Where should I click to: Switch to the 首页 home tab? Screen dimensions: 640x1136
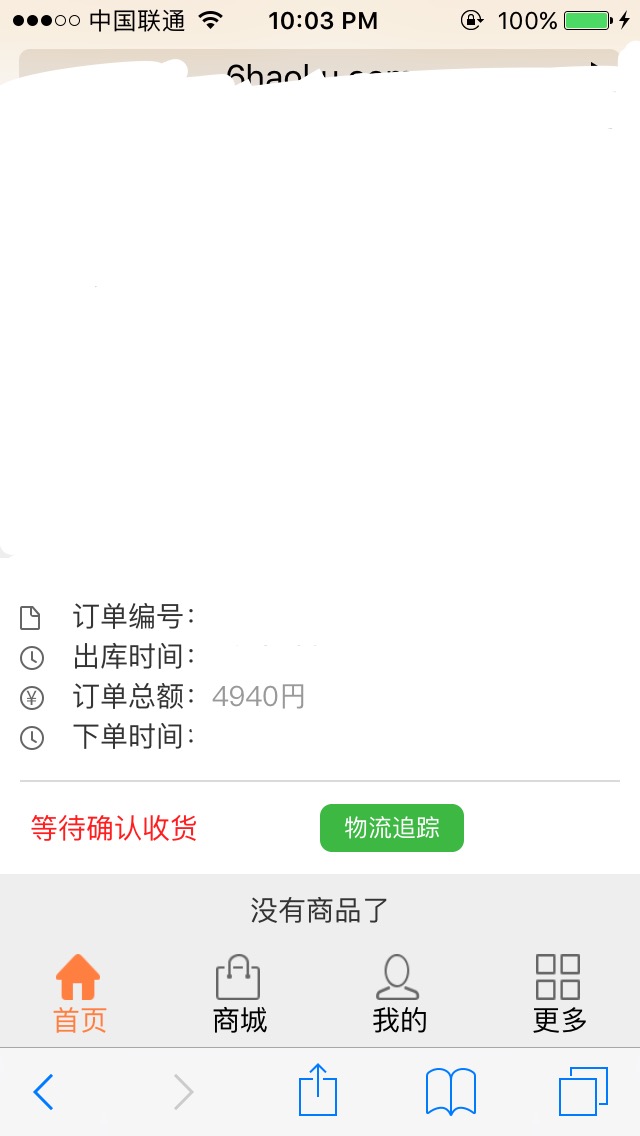79,993
